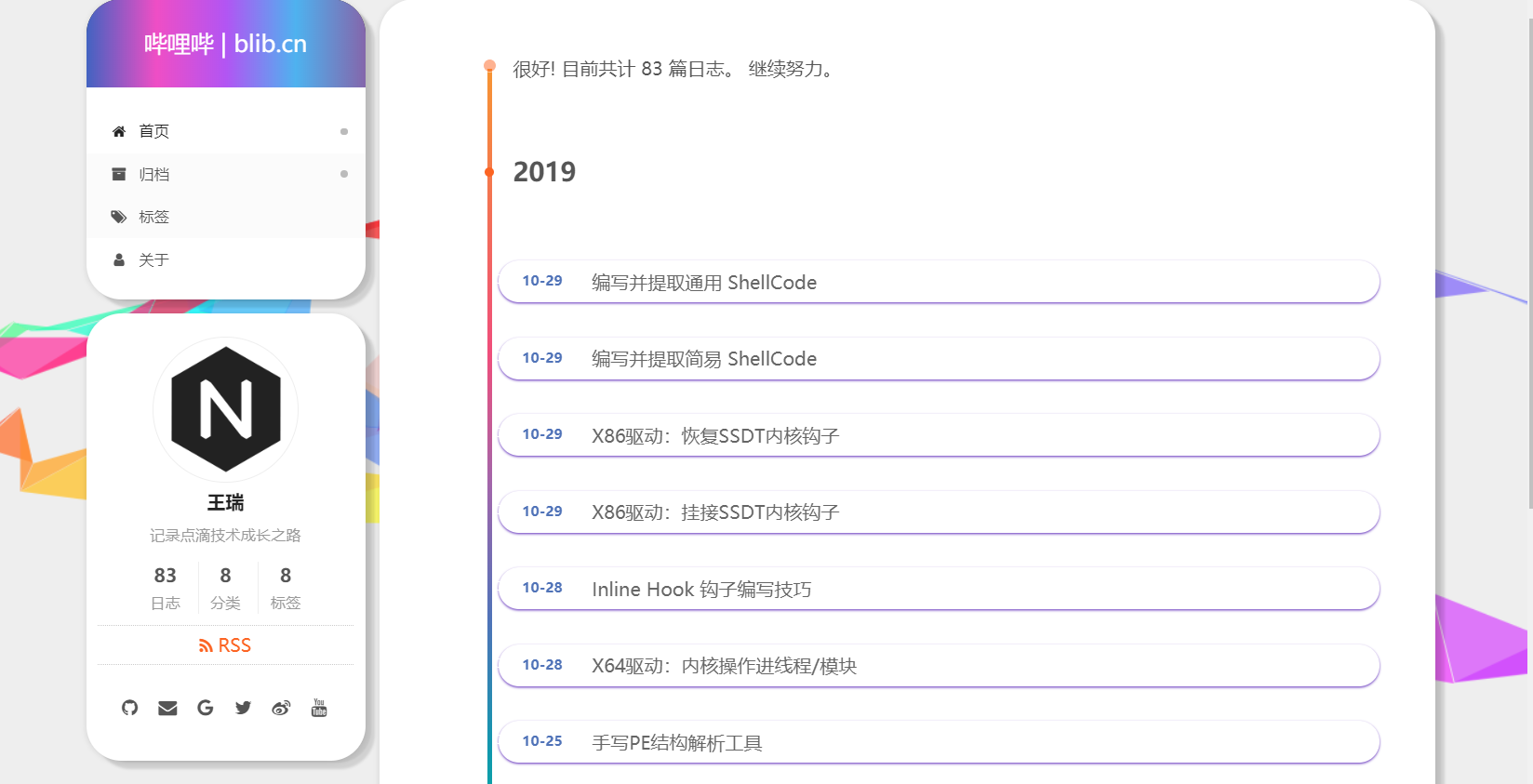1533x784 pixels.
Task: Open the 首页 home menu item
Action: tap(154, 131)
